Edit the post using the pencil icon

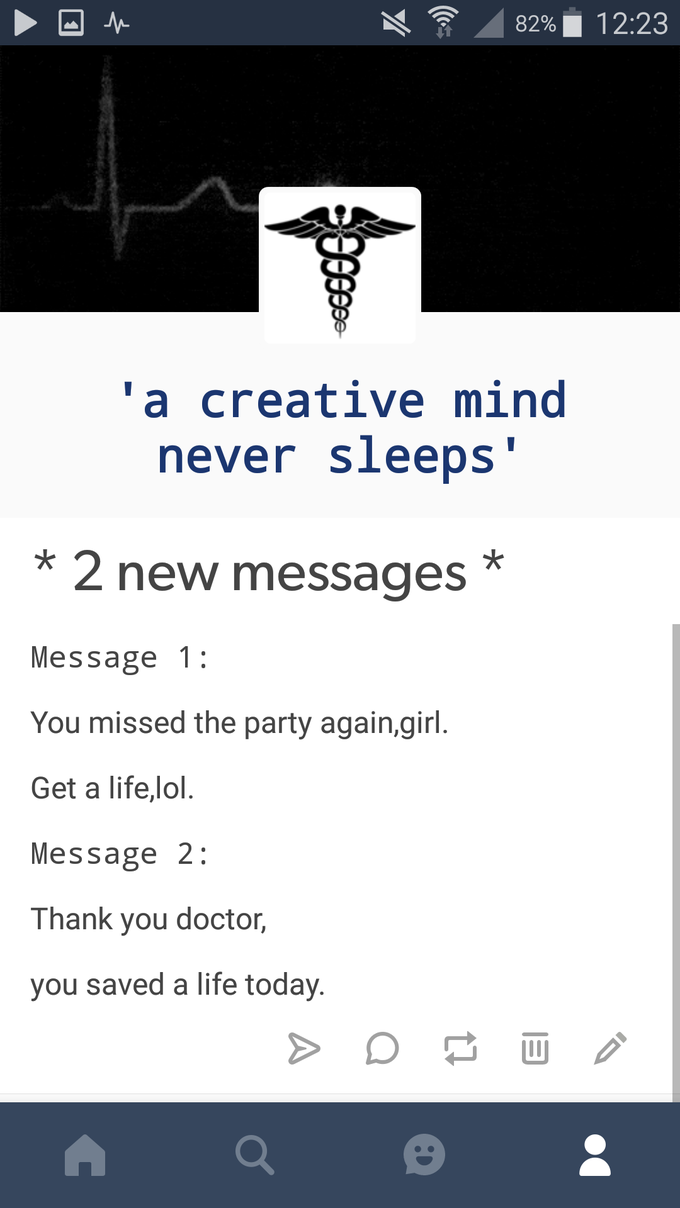click(610, 1047)
